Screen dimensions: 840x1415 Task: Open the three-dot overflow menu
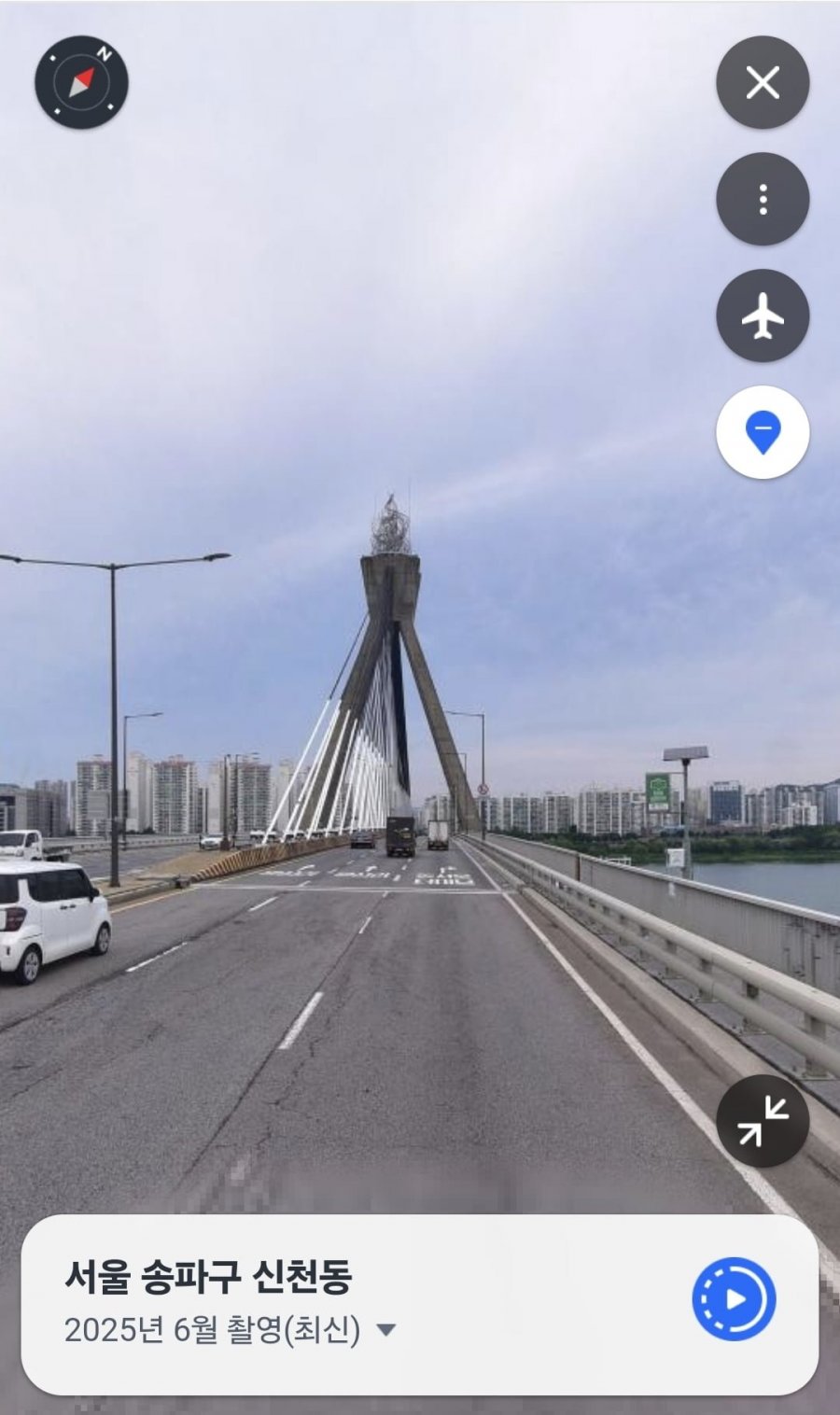(763, 199)
